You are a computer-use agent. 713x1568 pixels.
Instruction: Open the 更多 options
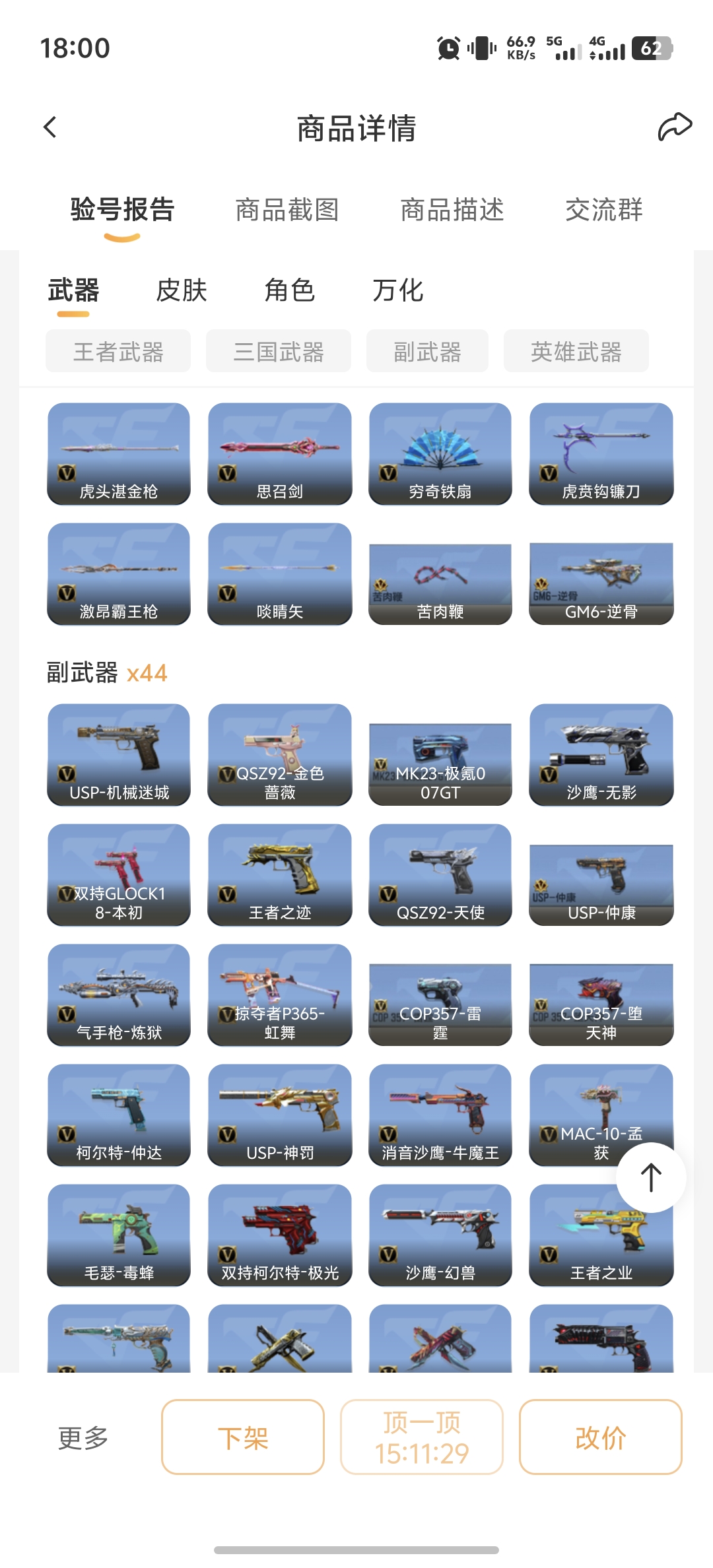point(83,1437)
